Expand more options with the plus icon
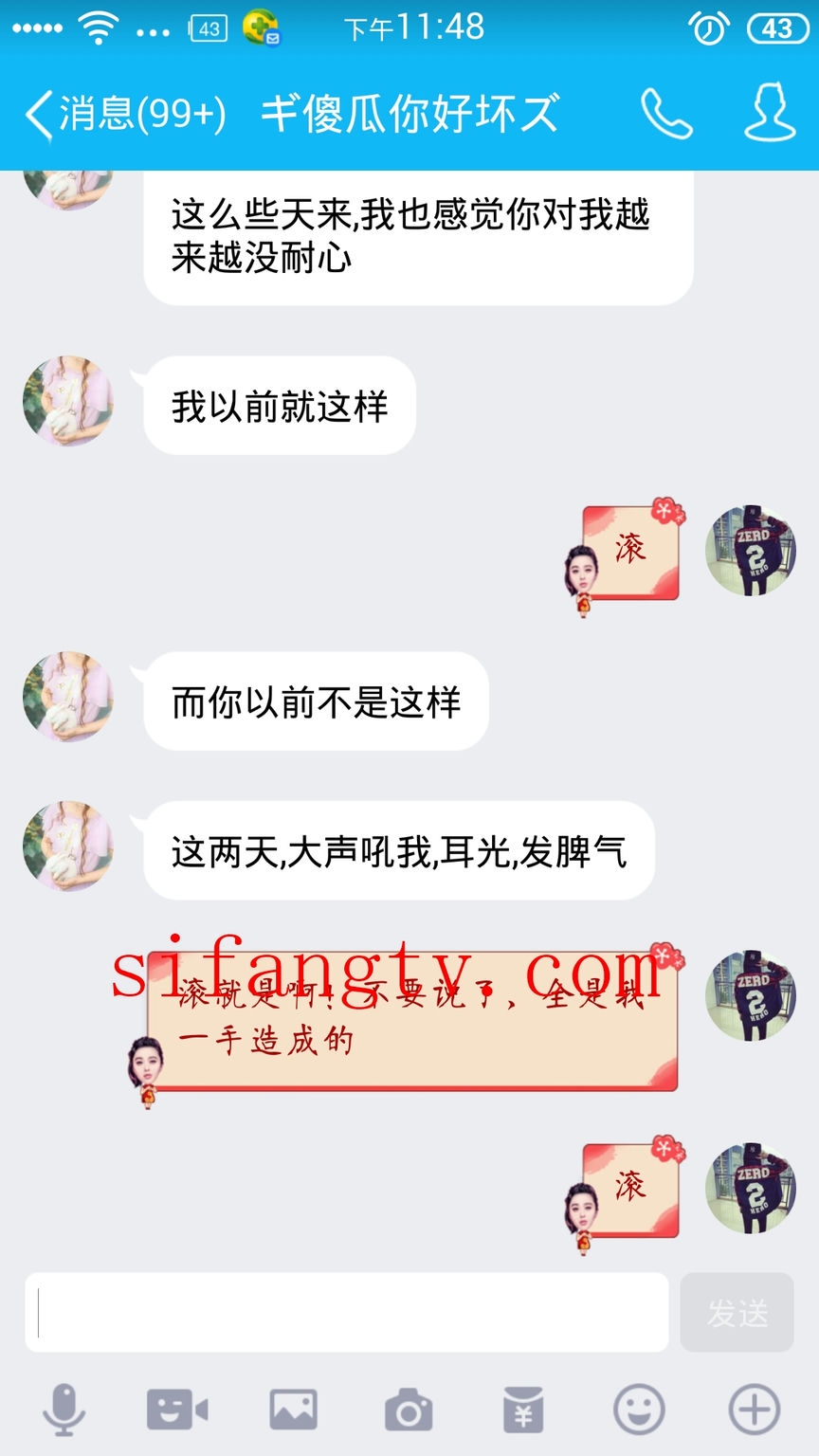This screenshot has width=819, height=1456. 755,1410
